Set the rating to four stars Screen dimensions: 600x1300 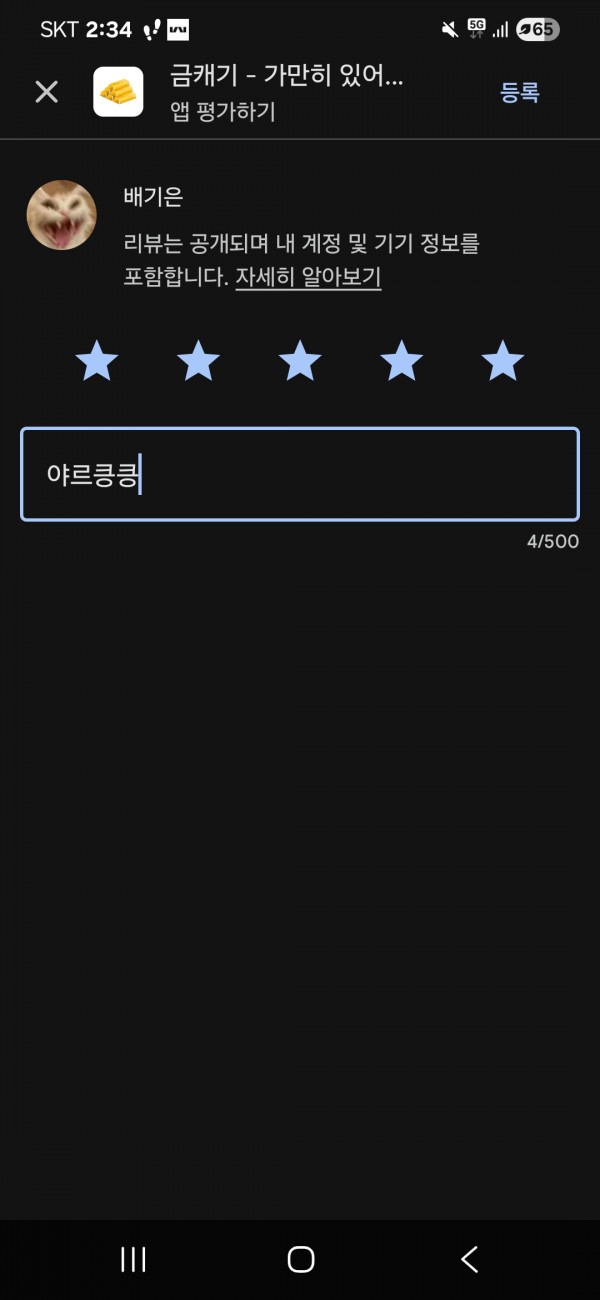[x=401, y=361]
